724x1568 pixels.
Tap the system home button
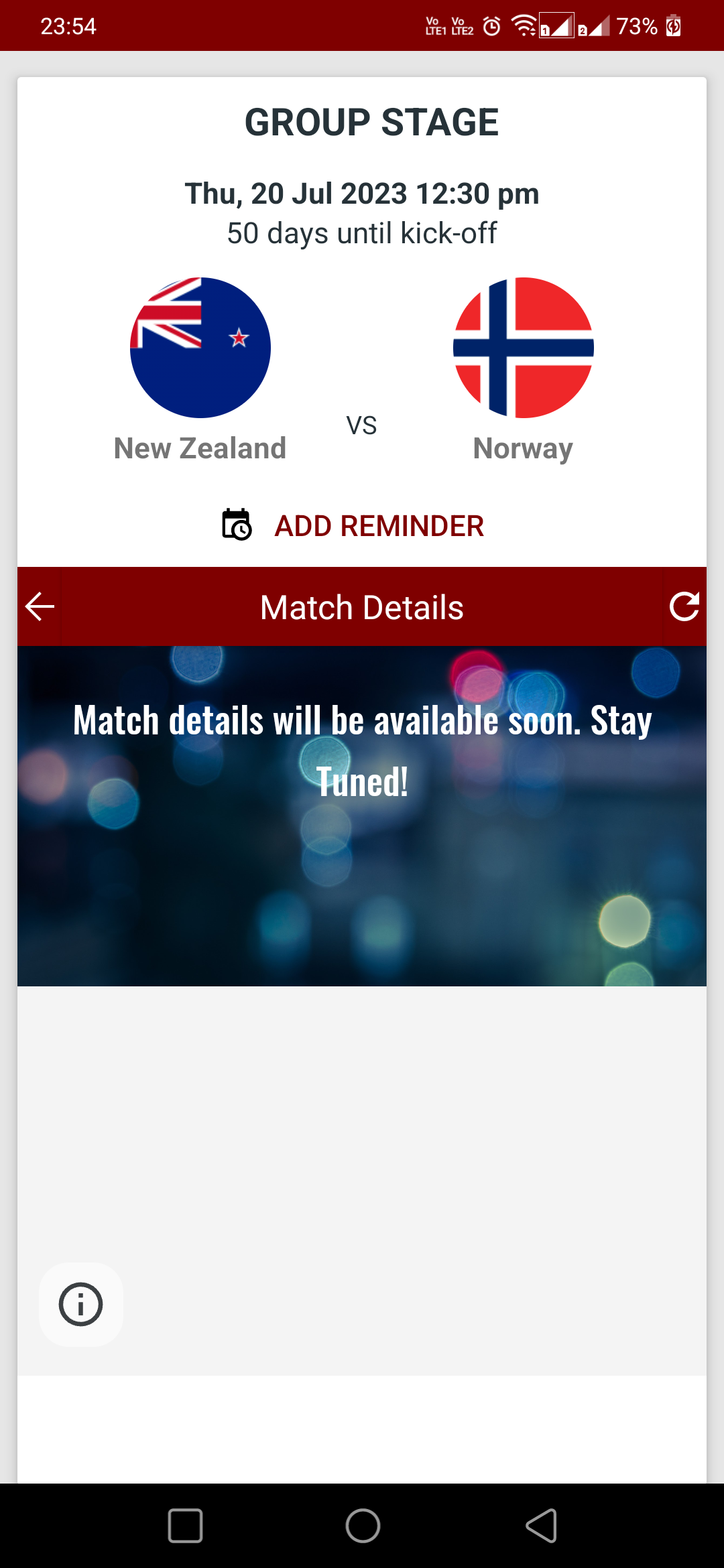[363, 1526]
